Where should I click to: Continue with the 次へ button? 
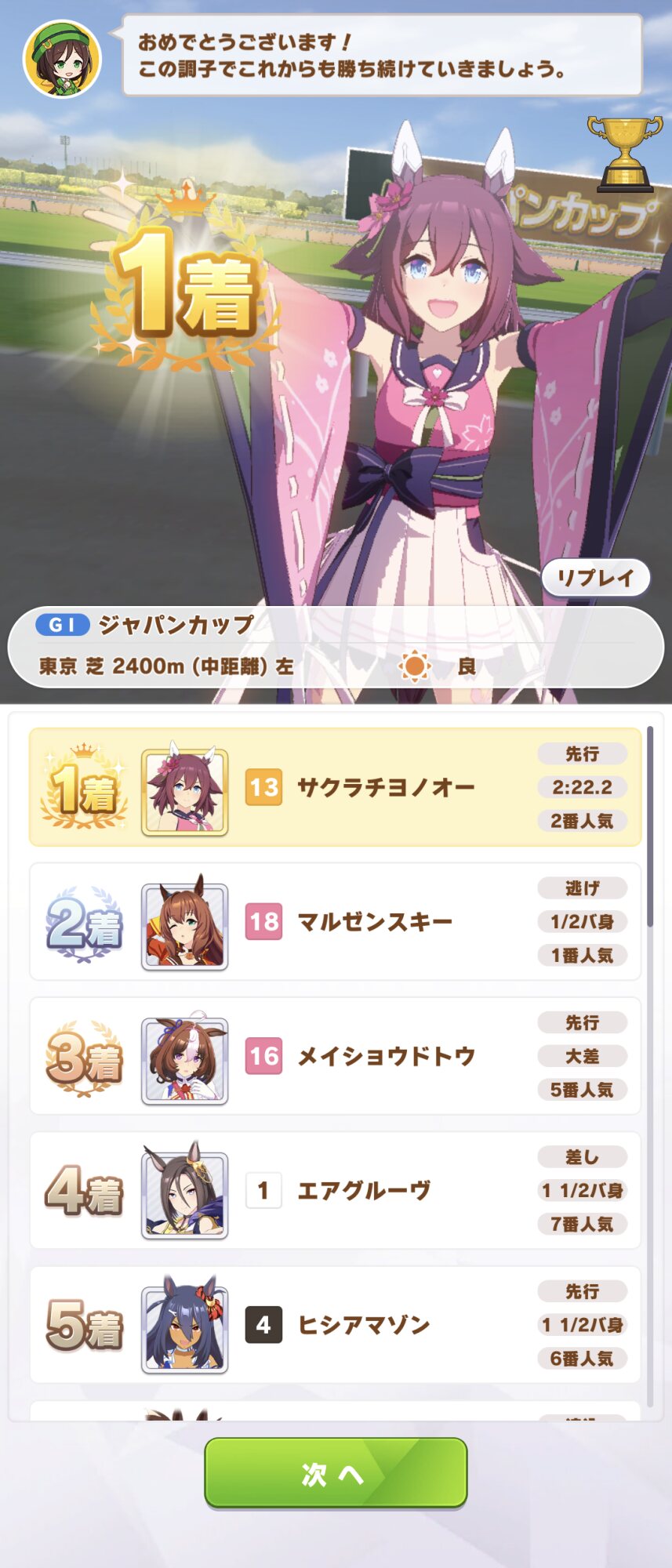(x=336, y=1472)
